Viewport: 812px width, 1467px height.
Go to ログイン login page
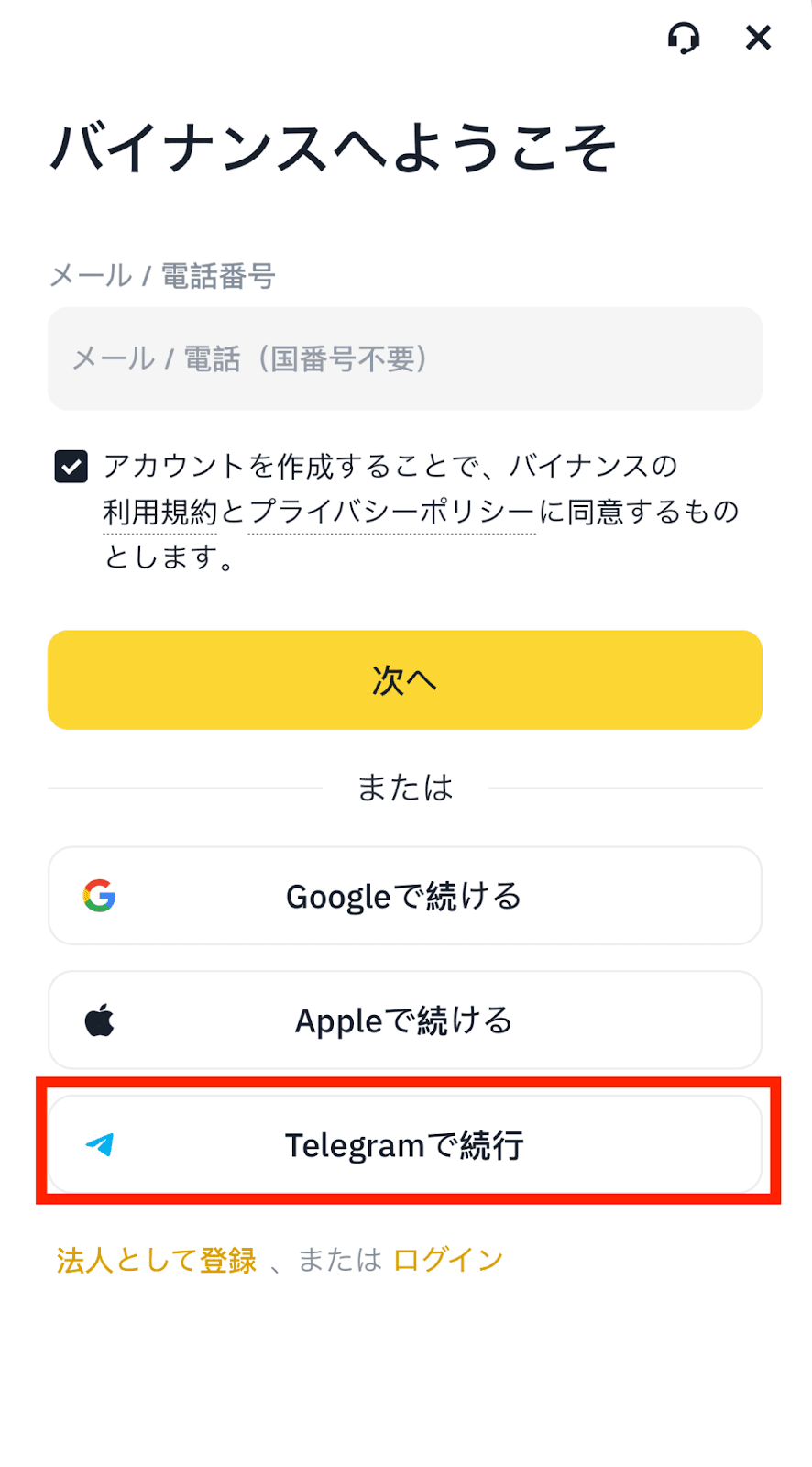pos(448,1260)
